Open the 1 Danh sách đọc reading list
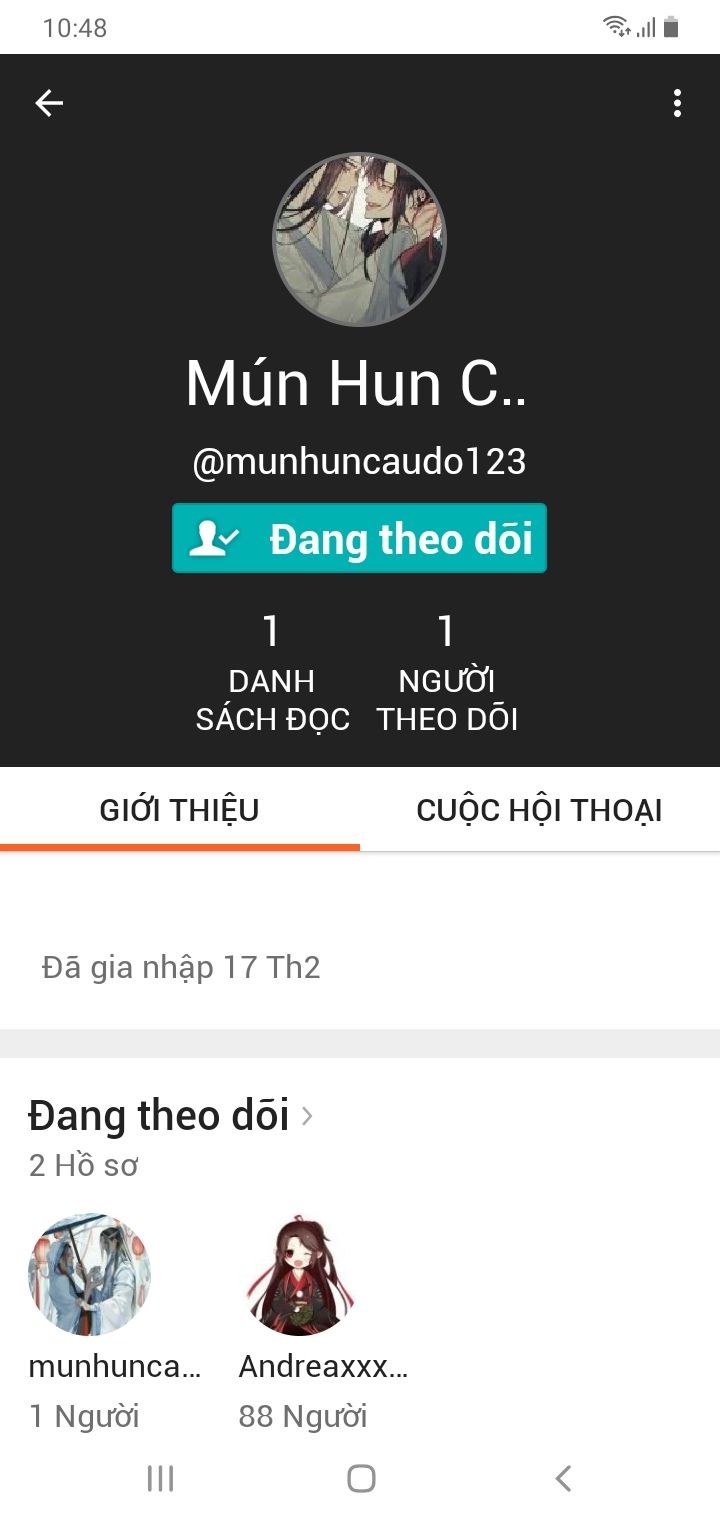 [272, 674]
